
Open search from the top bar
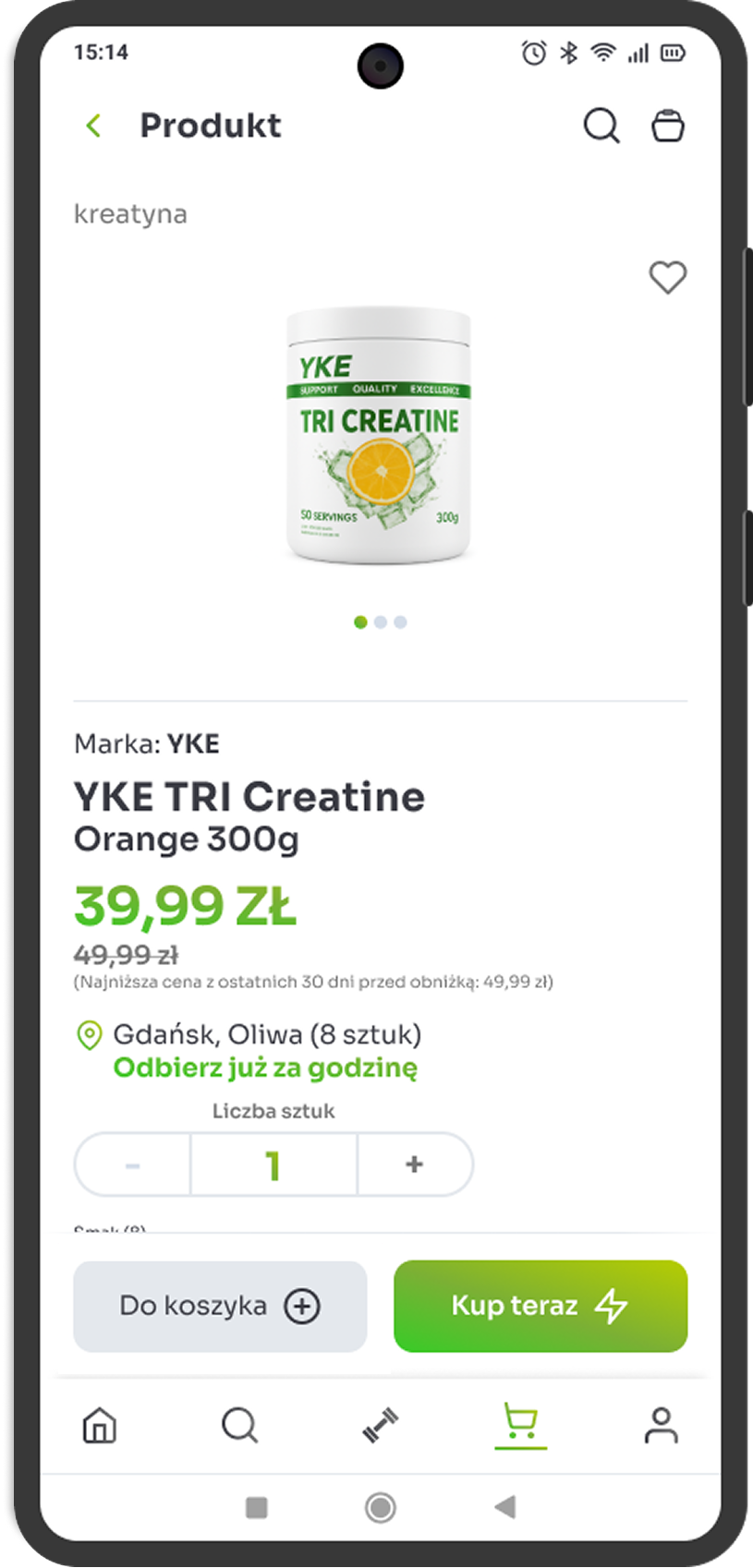[601, 126]
